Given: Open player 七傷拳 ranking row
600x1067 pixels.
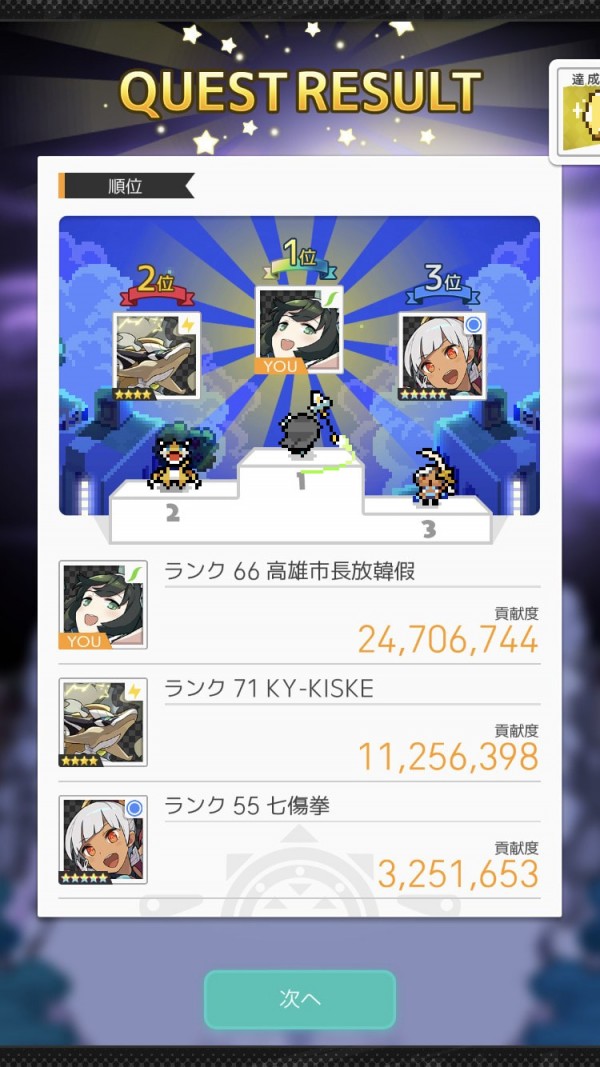Looking at the screenshot, I should (x=300, y=841).
